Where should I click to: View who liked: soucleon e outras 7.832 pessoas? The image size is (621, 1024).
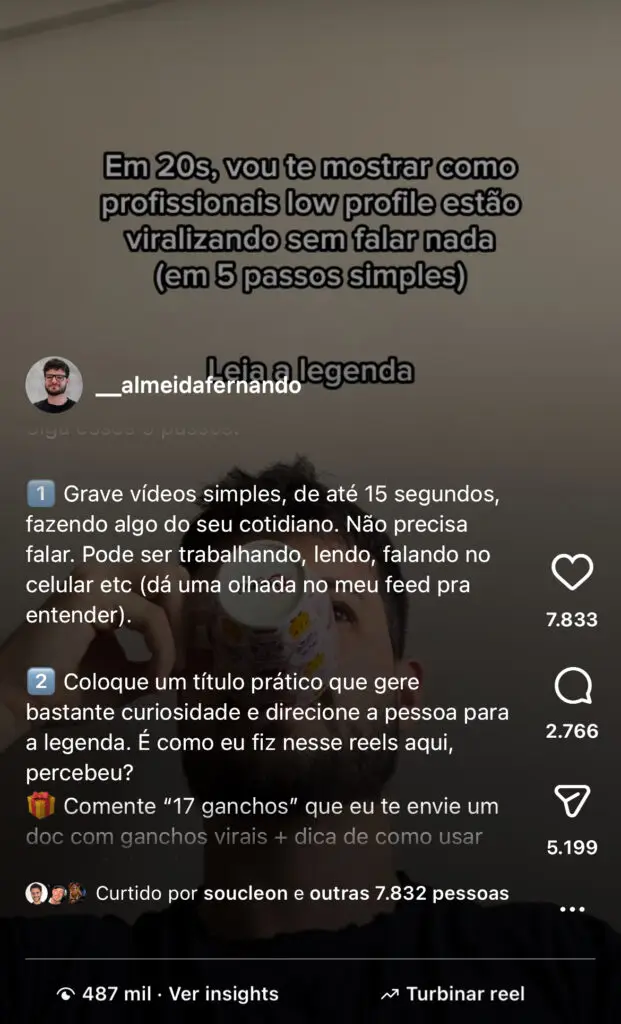(x=300, y=893)
